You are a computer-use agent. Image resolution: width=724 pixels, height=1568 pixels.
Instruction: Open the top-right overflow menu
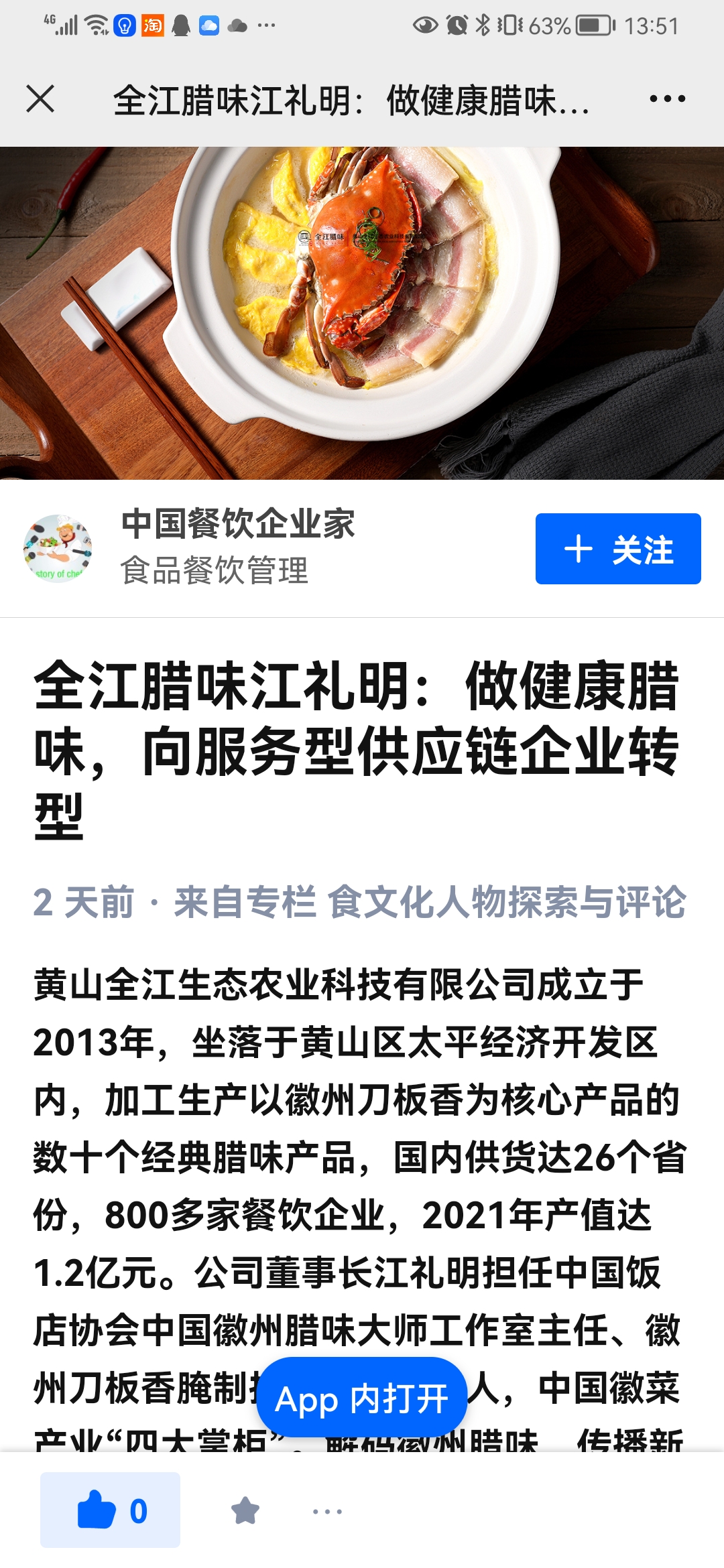coord(667,99)
